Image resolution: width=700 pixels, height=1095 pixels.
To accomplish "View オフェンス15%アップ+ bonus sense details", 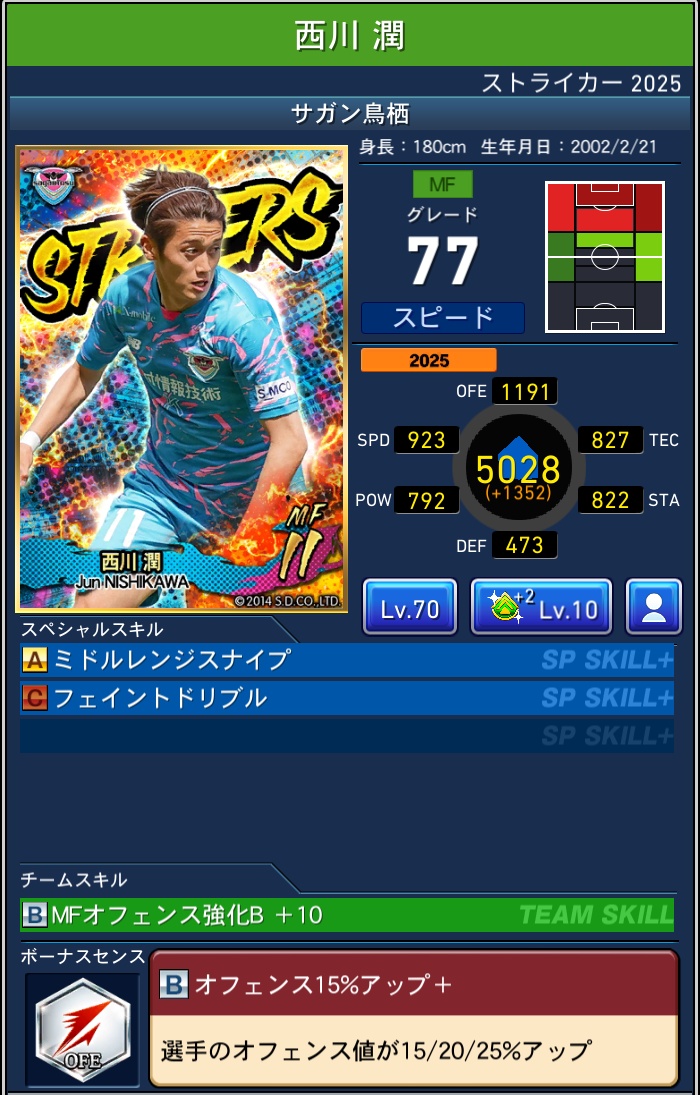I will tap(413, 1017).
